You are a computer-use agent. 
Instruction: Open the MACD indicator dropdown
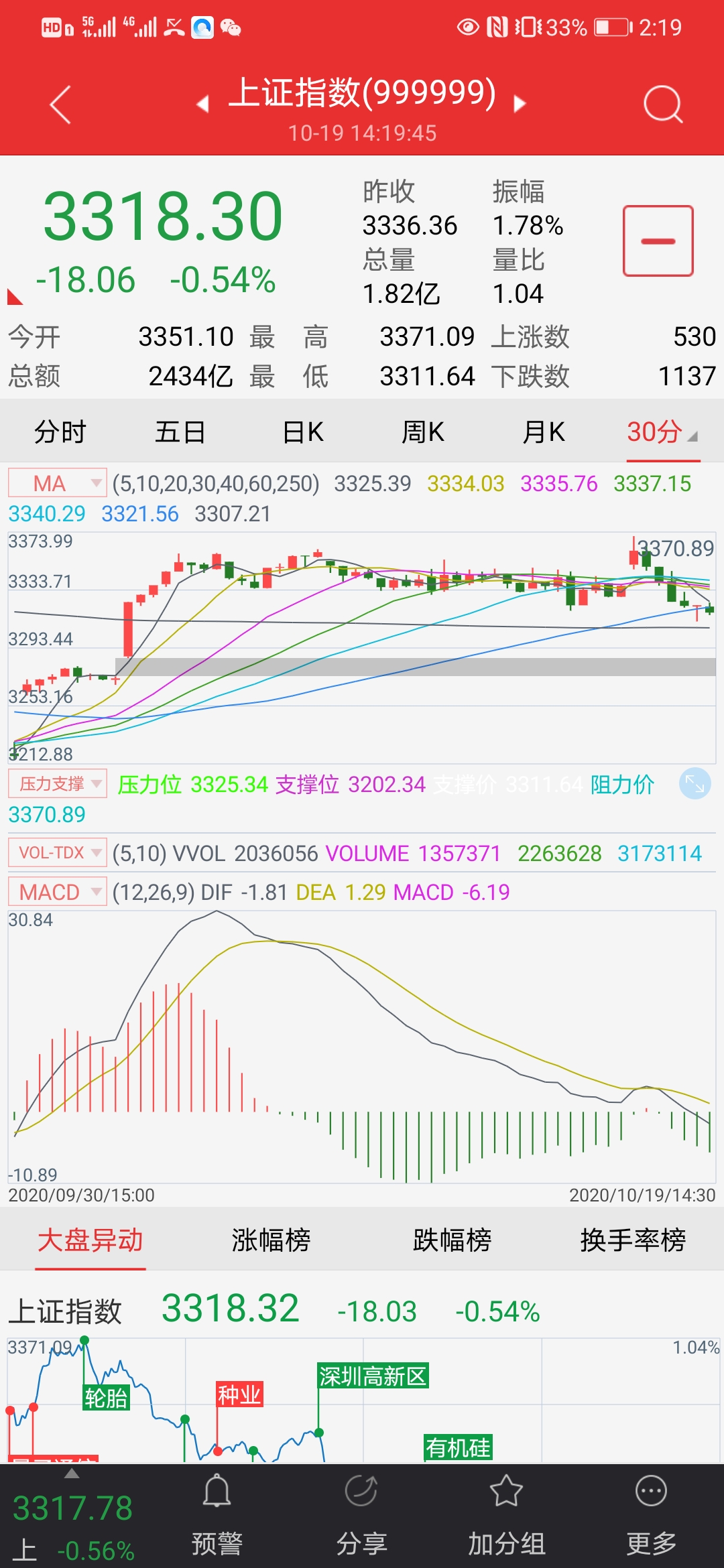tap(58, 892)
